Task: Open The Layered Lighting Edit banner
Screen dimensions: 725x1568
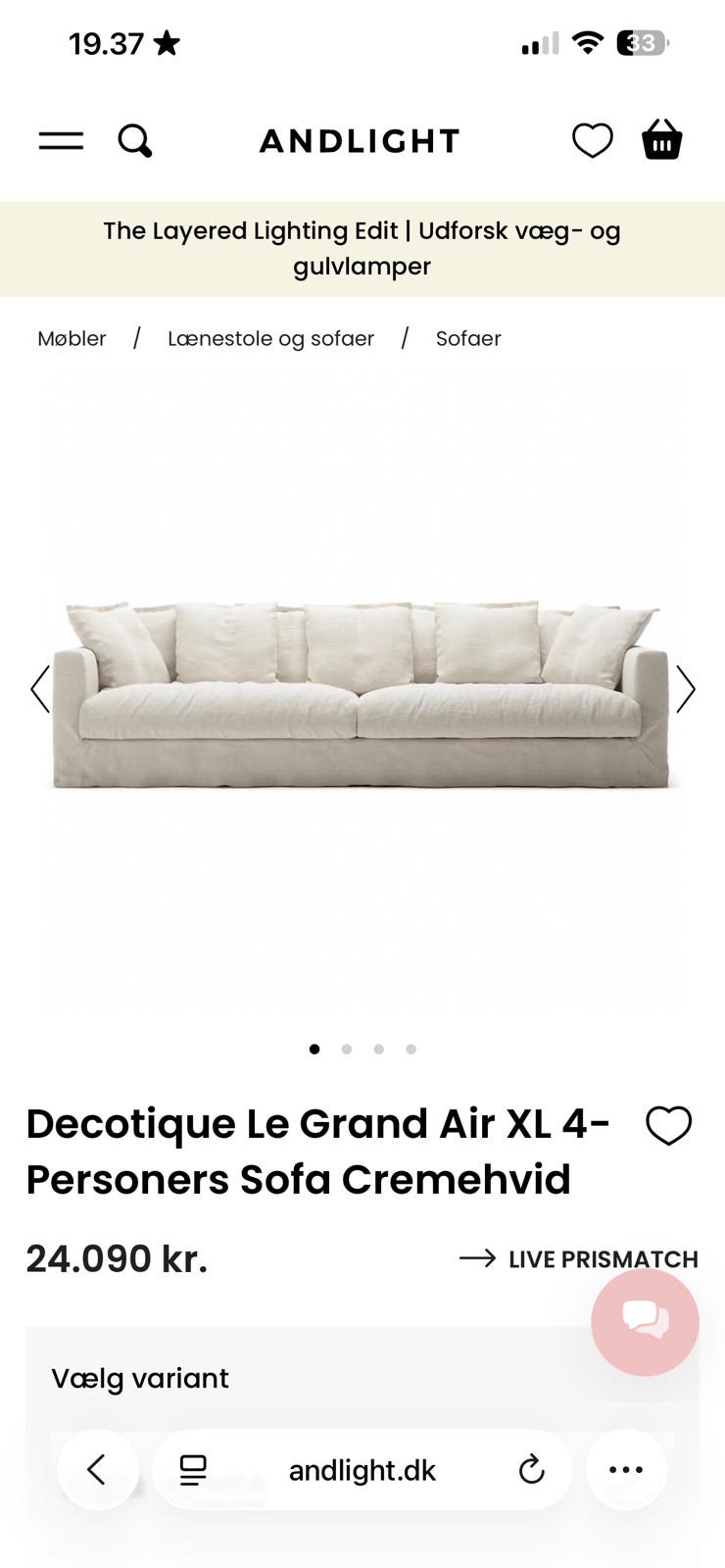Action: (x=362, y=249)
